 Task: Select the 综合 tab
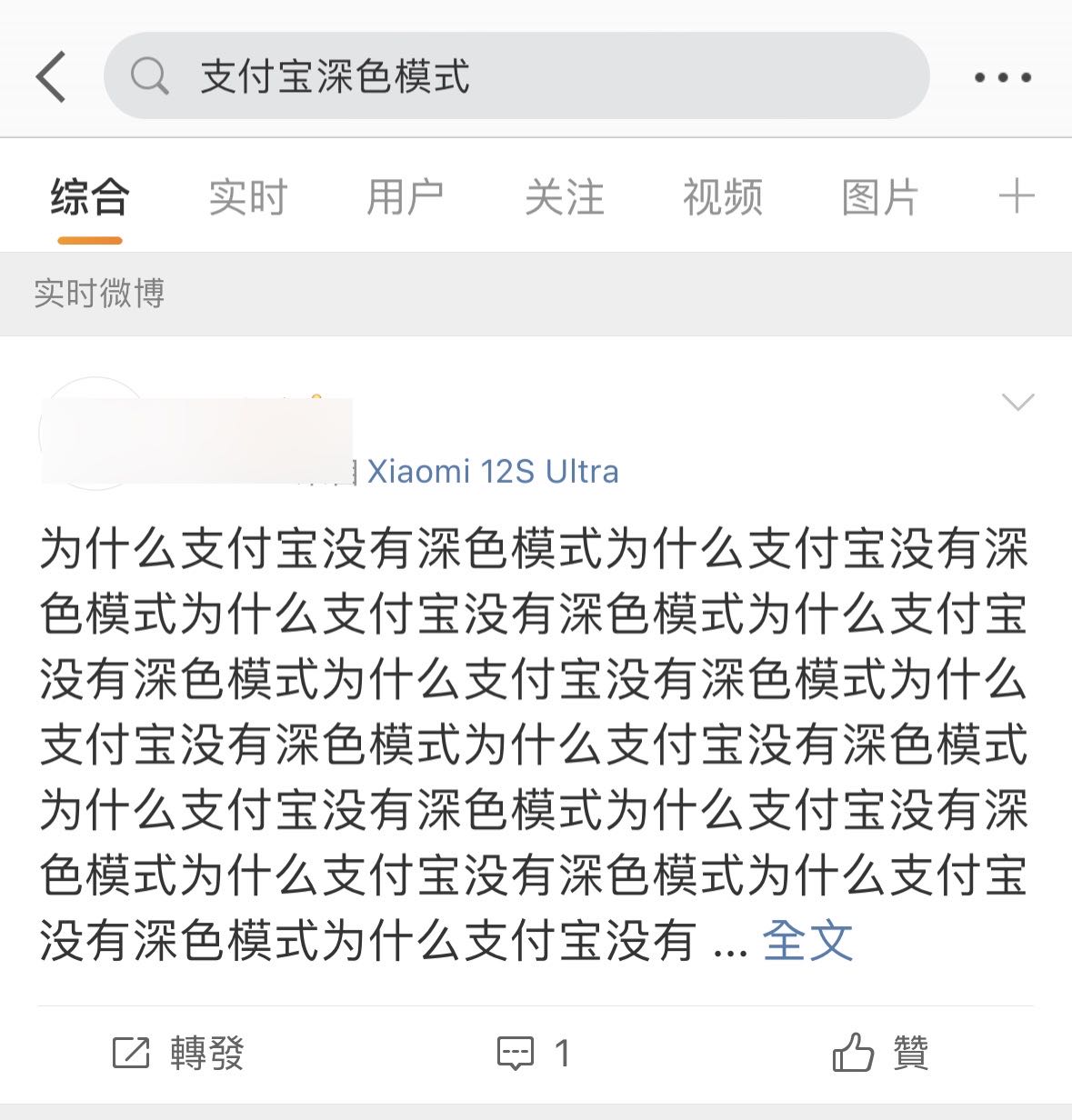coord(89,197)
